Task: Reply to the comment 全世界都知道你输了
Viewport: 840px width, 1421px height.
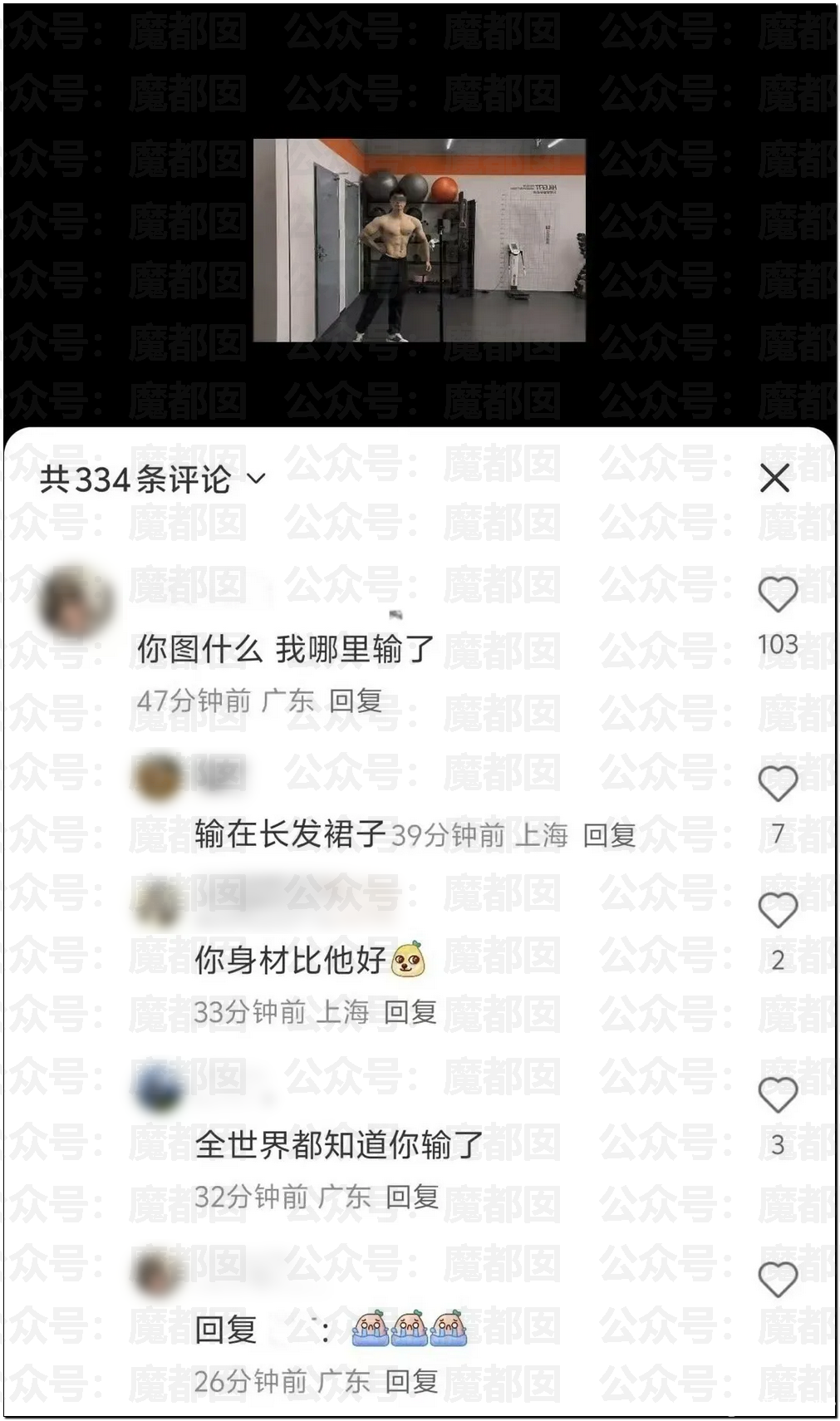Action: 412,1197
